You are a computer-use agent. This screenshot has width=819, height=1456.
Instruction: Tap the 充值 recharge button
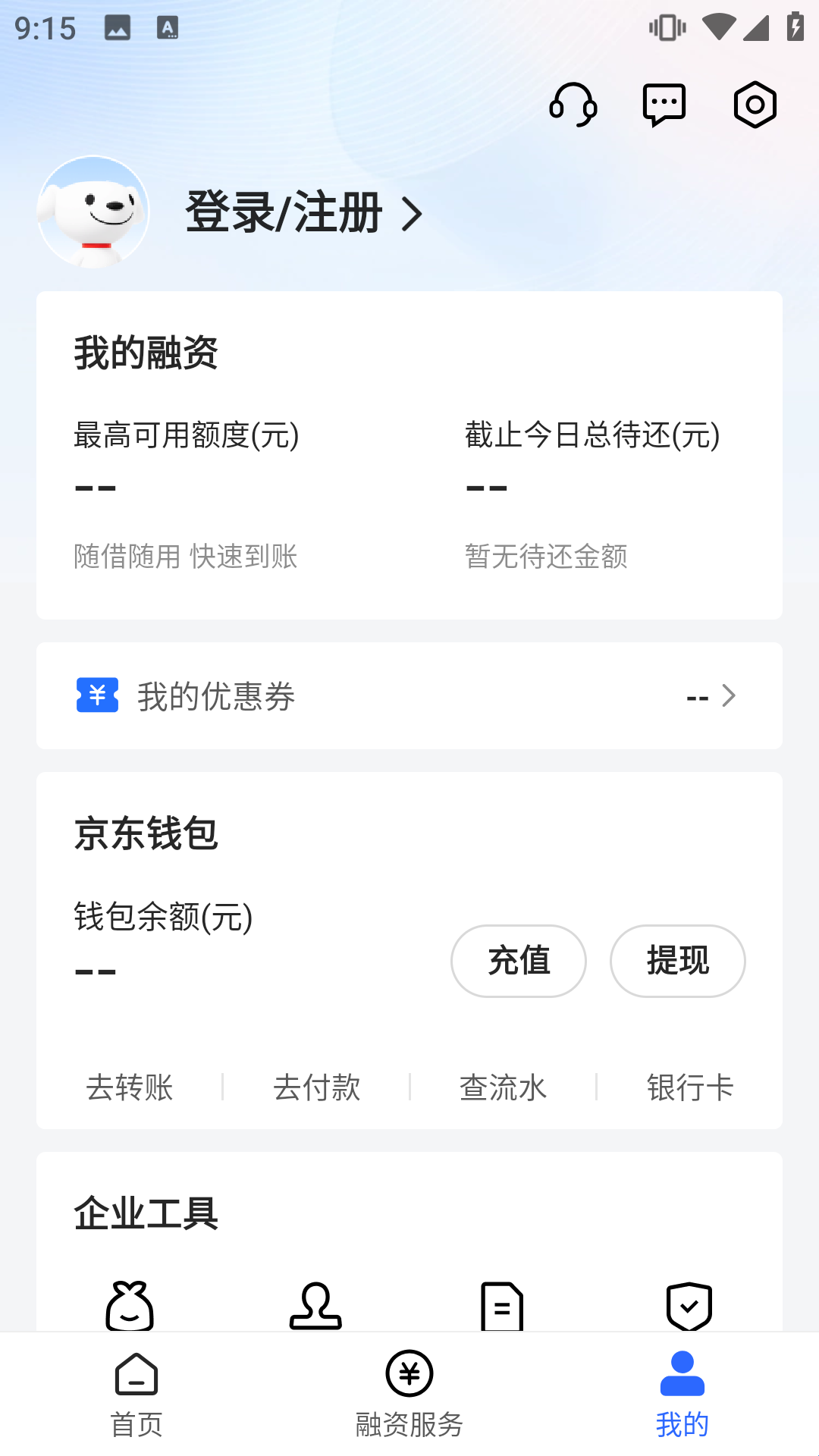[x=519, y=961]
